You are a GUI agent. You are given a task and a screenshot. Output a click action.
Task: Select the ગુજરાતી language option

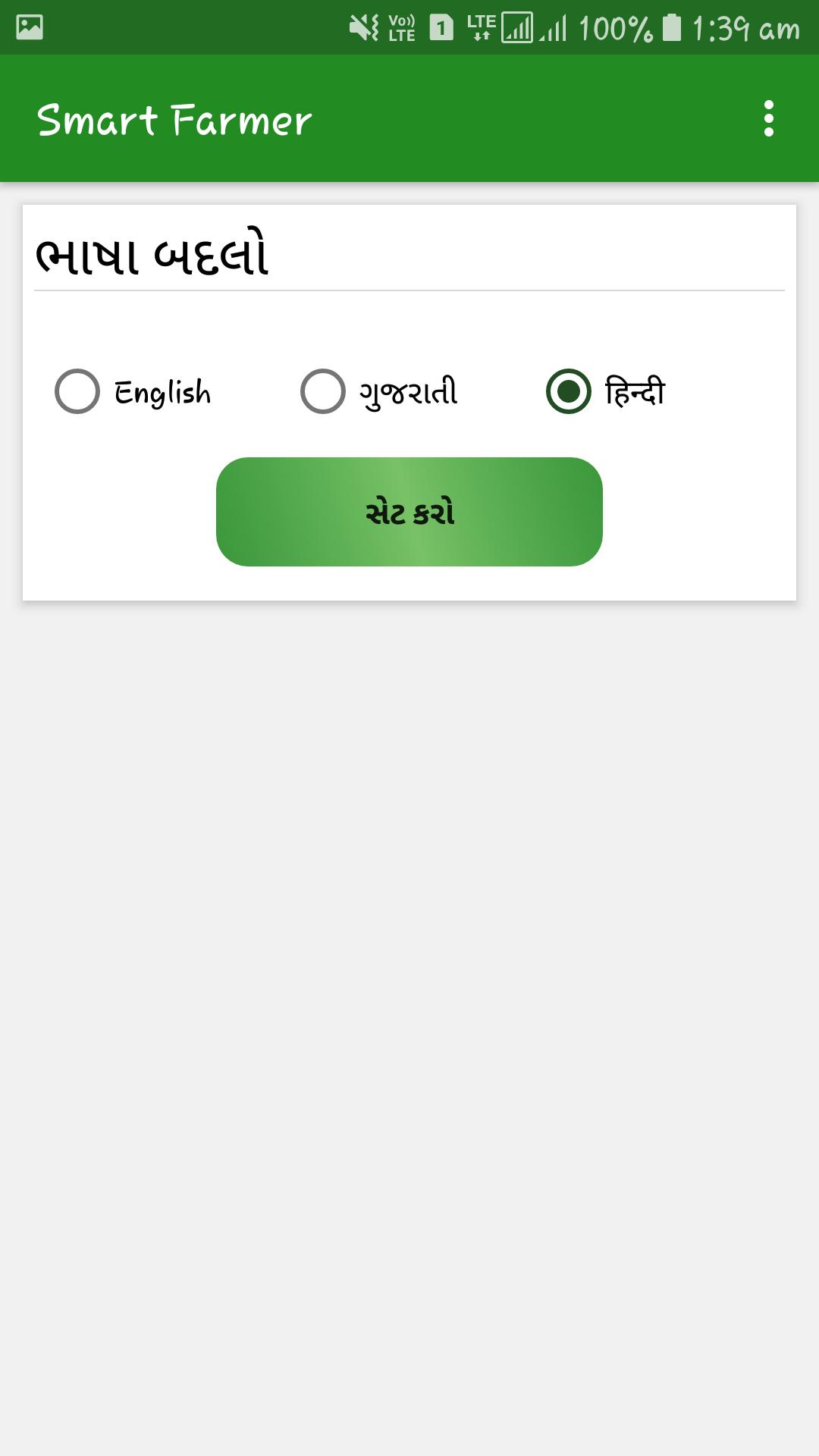click(324, 392)
